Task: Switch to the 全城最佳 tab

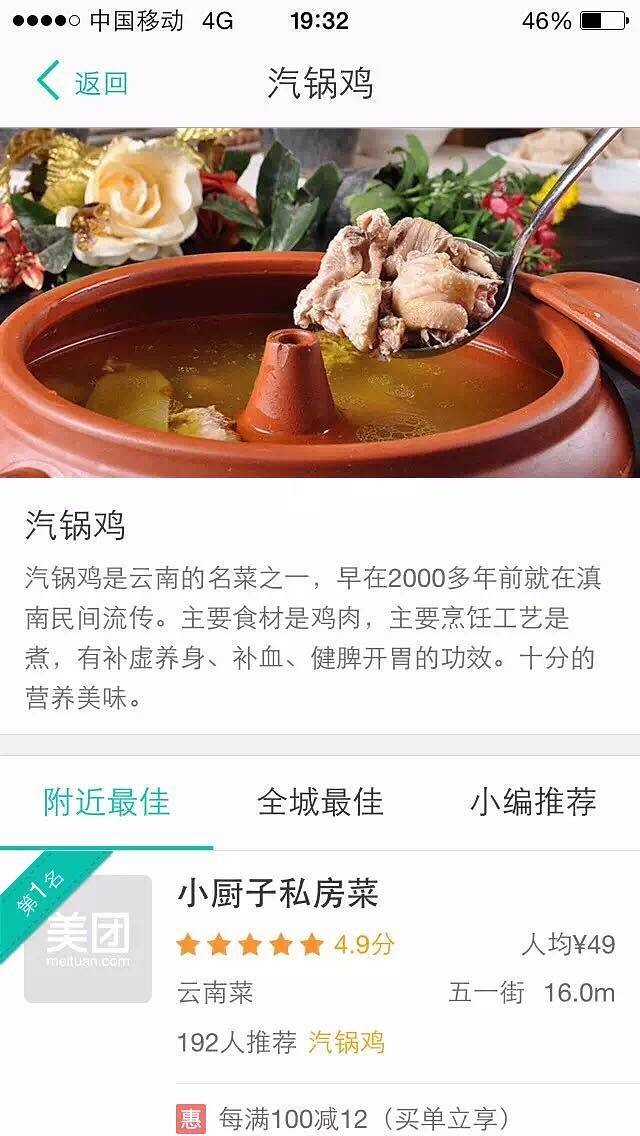Action: click(x=320, y=801)
